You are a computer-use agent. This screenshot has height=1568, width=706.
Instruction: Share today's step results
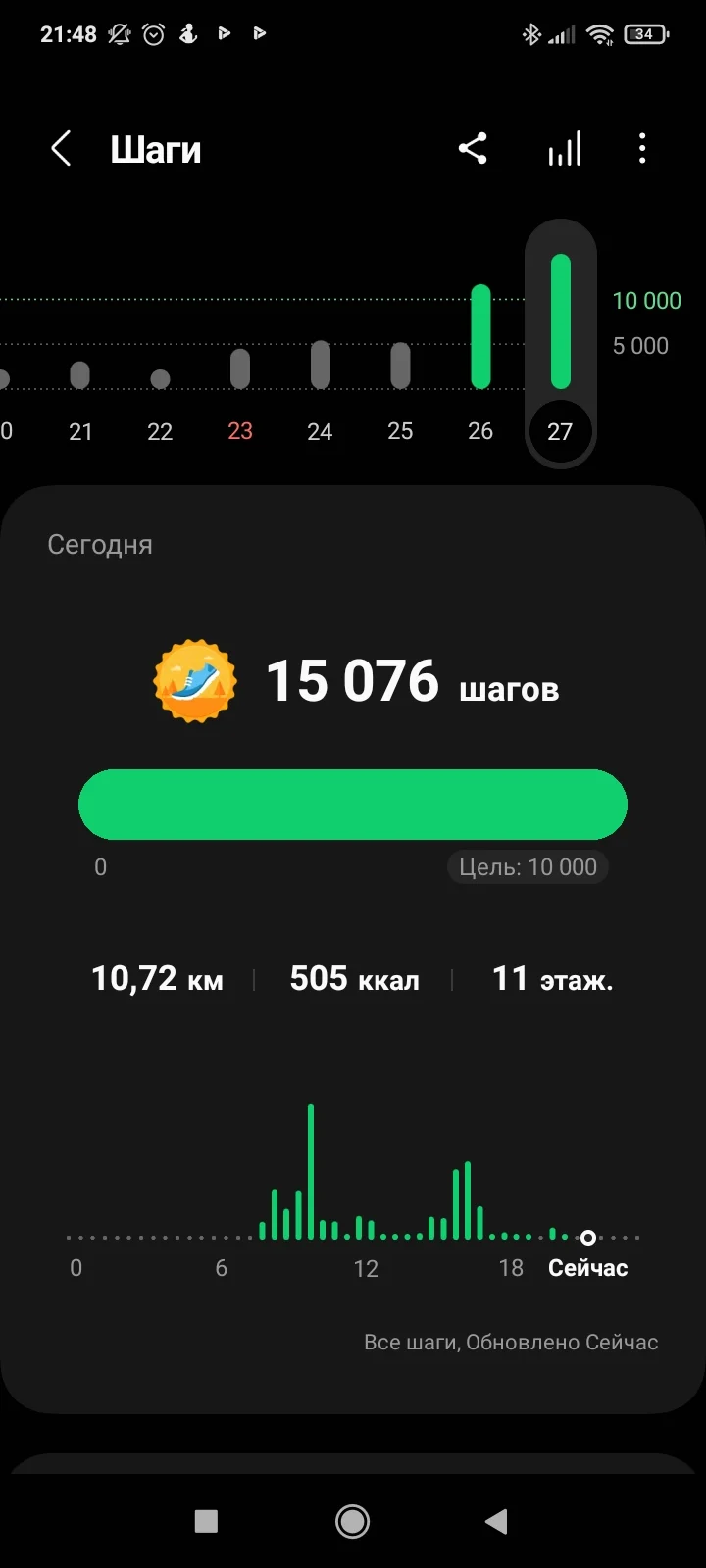click(473, 149)
